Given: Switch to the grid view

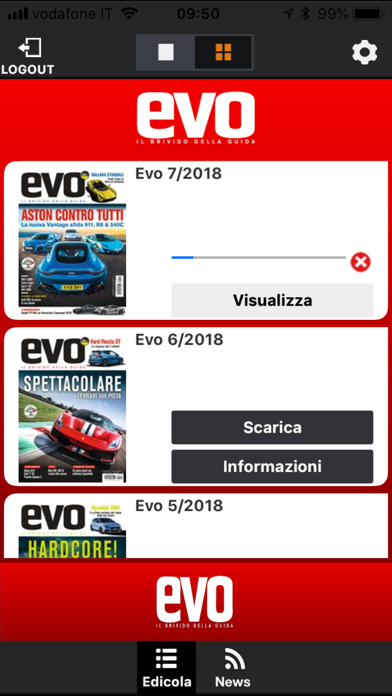Looking at the screenshot, I should [x=224, y=52].
